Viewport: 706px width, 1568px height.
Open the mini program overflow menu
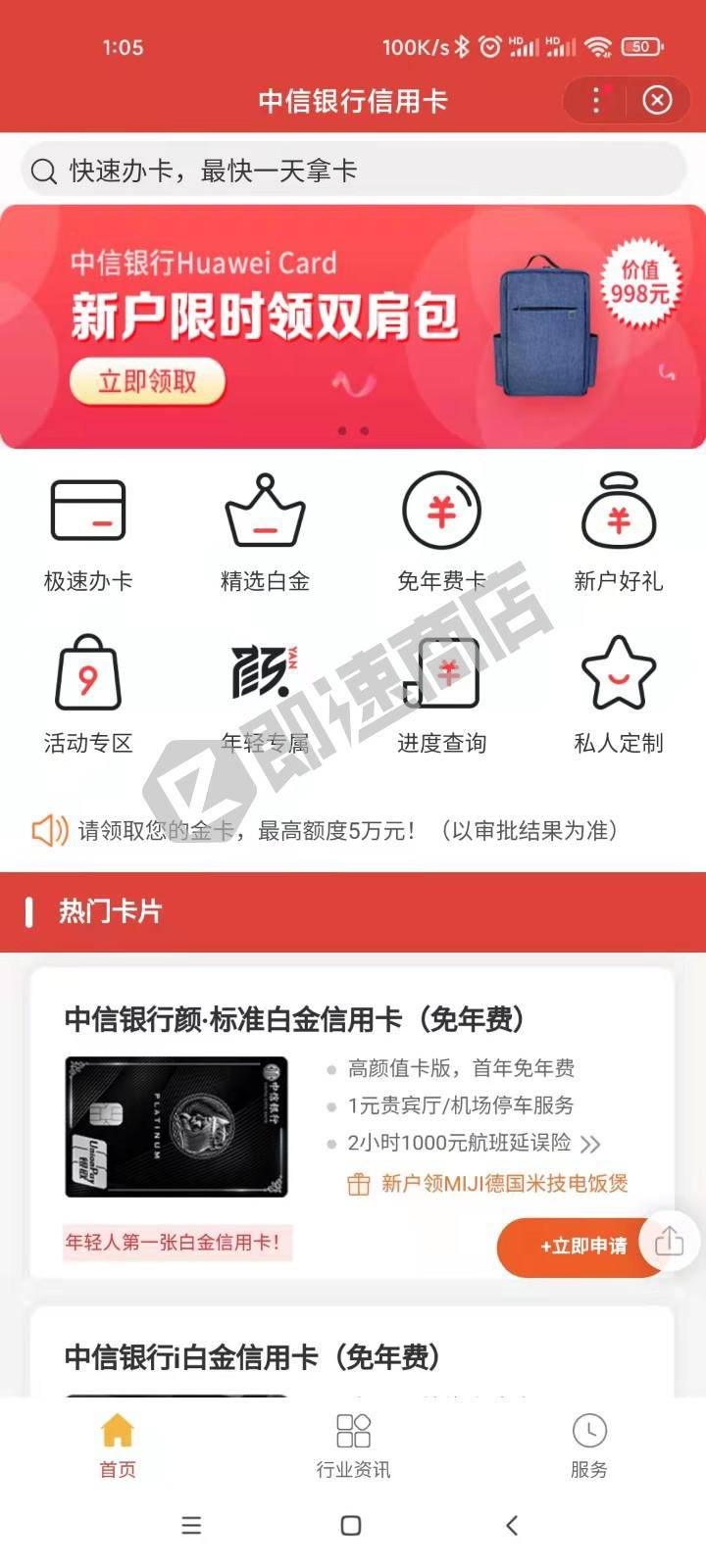pos(595,100)
